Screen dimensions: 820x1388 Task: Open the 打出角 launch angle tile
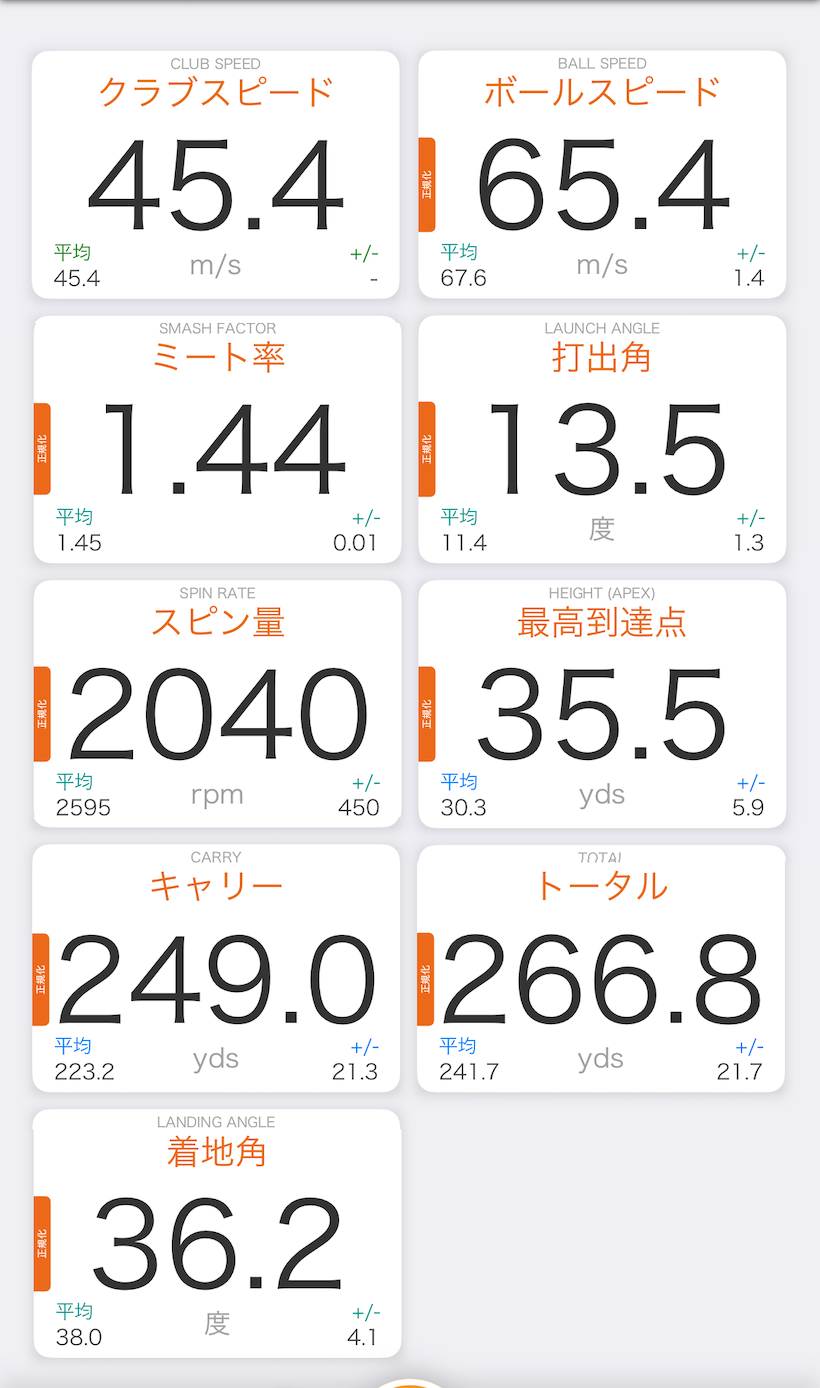(602, 440)
